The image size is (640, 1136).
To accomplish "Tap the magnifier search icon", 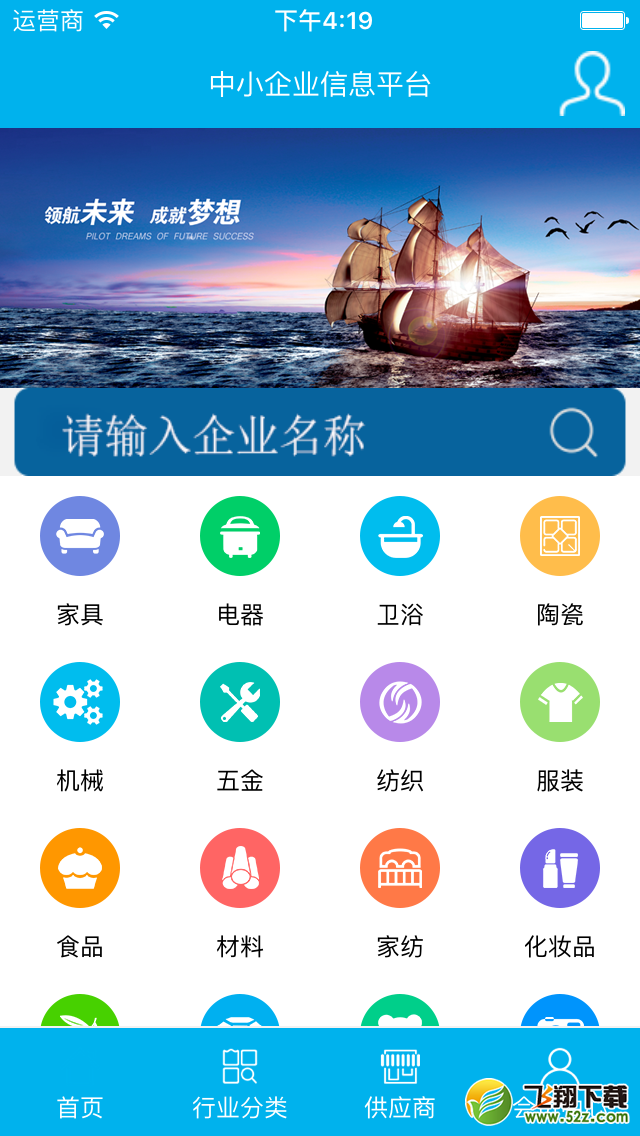I will tap(573, 433).
